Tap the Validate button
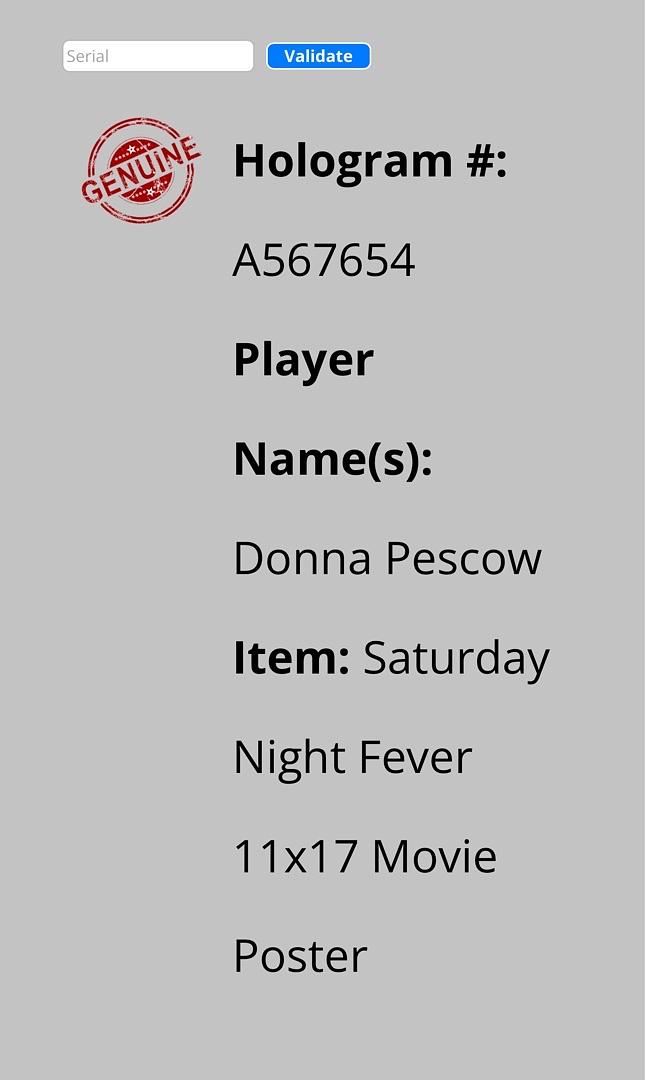 coord(318,56)
